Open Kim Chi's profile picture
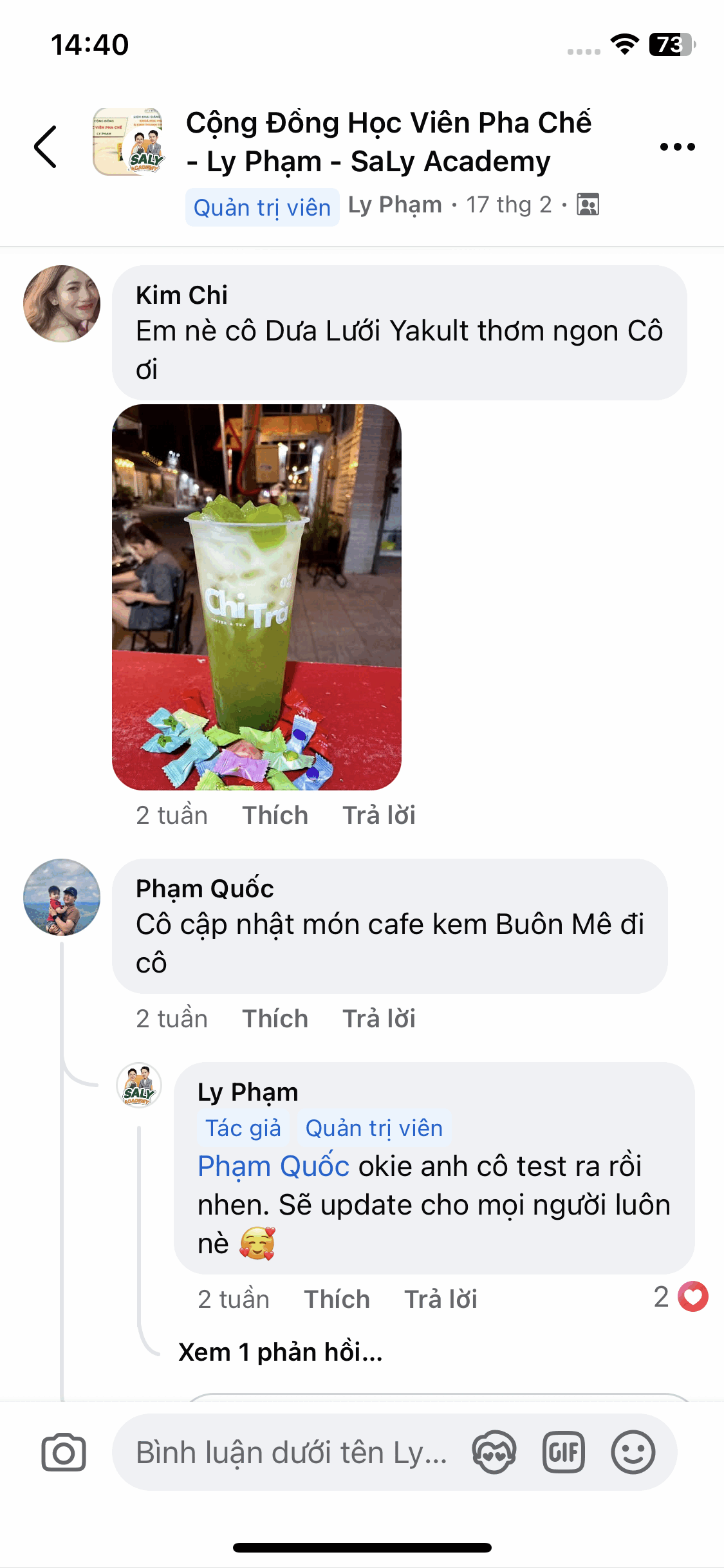Image resolution: width=724 pixels, height=1568 pixels. click(62, 304)
